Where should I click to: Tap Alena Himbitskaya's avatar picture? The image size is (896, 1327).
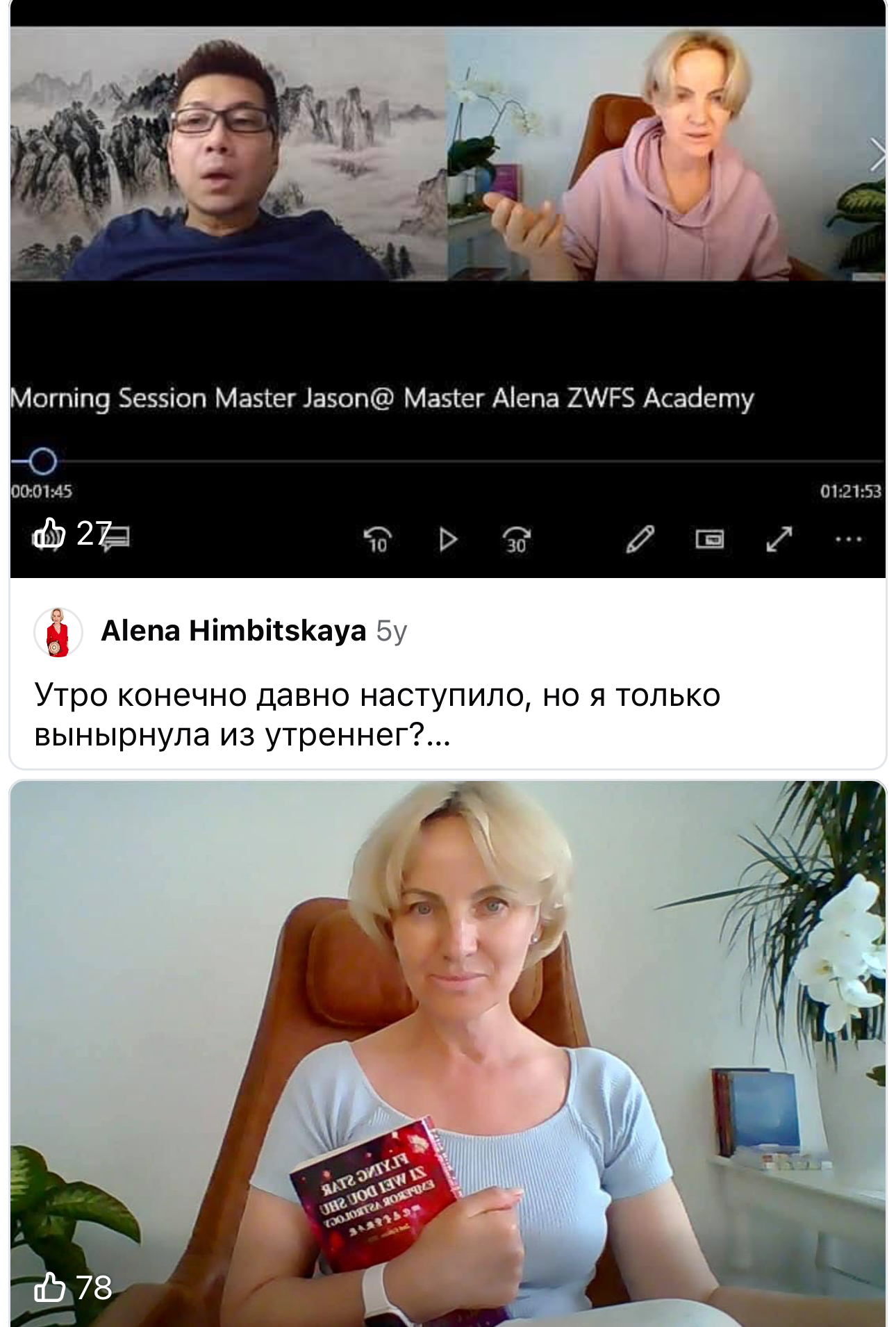coord(58,632)
